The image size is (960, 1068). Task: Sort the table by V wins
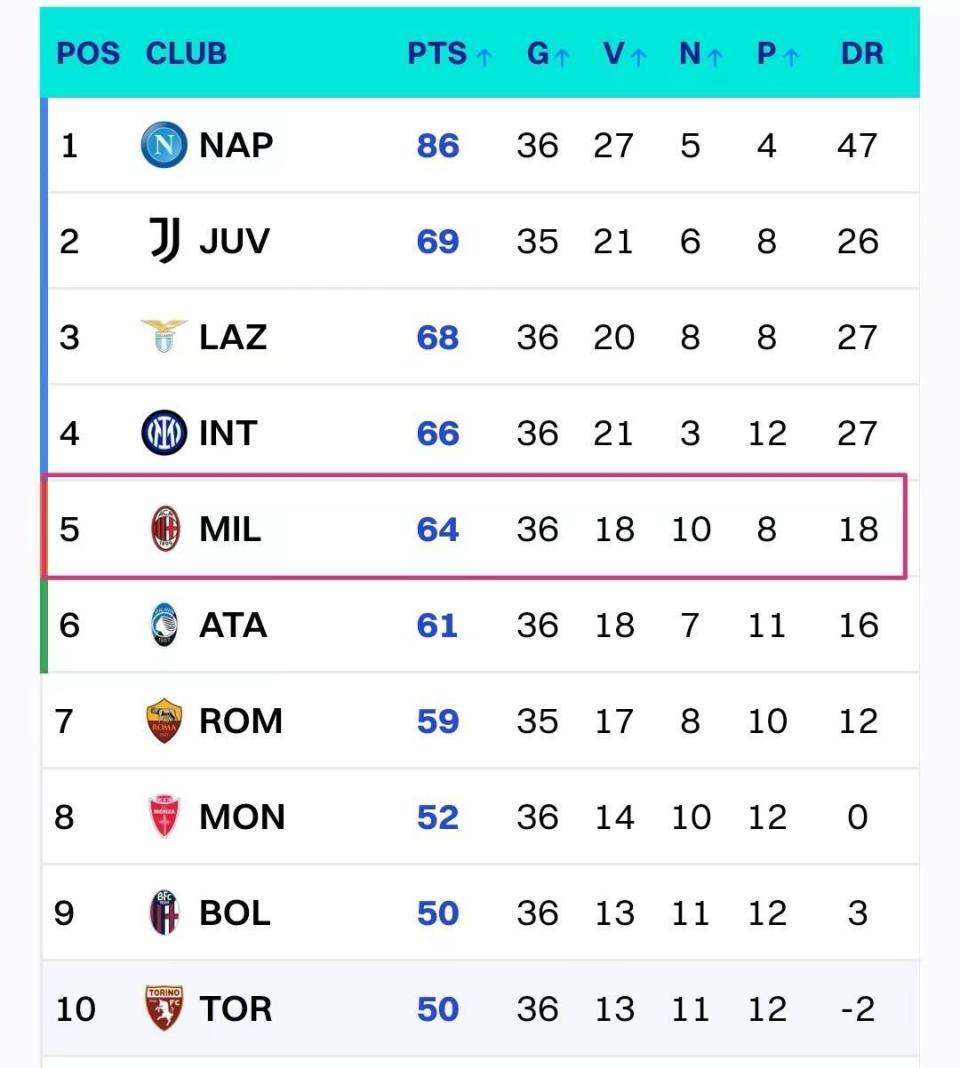624,54
